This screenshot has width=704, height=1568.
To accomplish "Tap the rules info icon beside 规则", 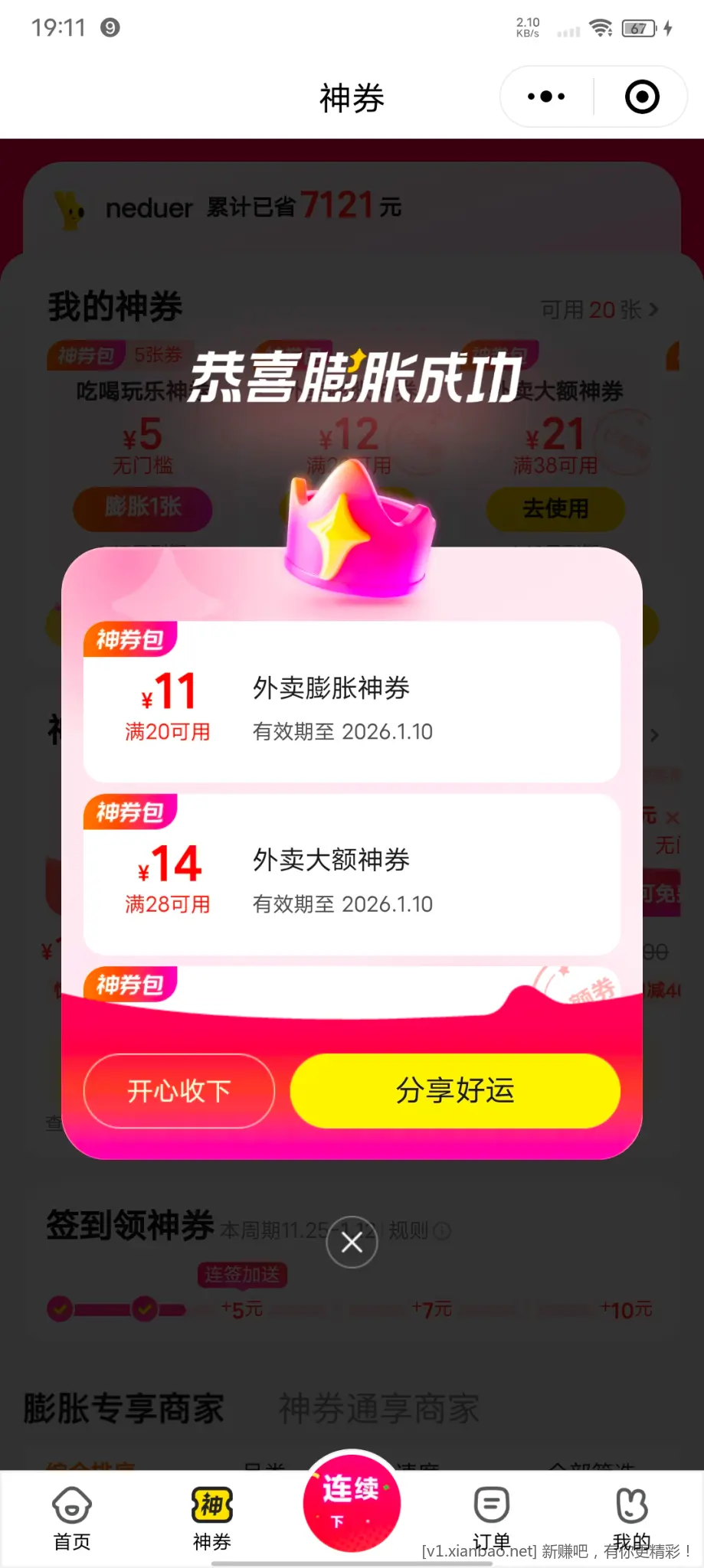I will tap(440, 1229).
